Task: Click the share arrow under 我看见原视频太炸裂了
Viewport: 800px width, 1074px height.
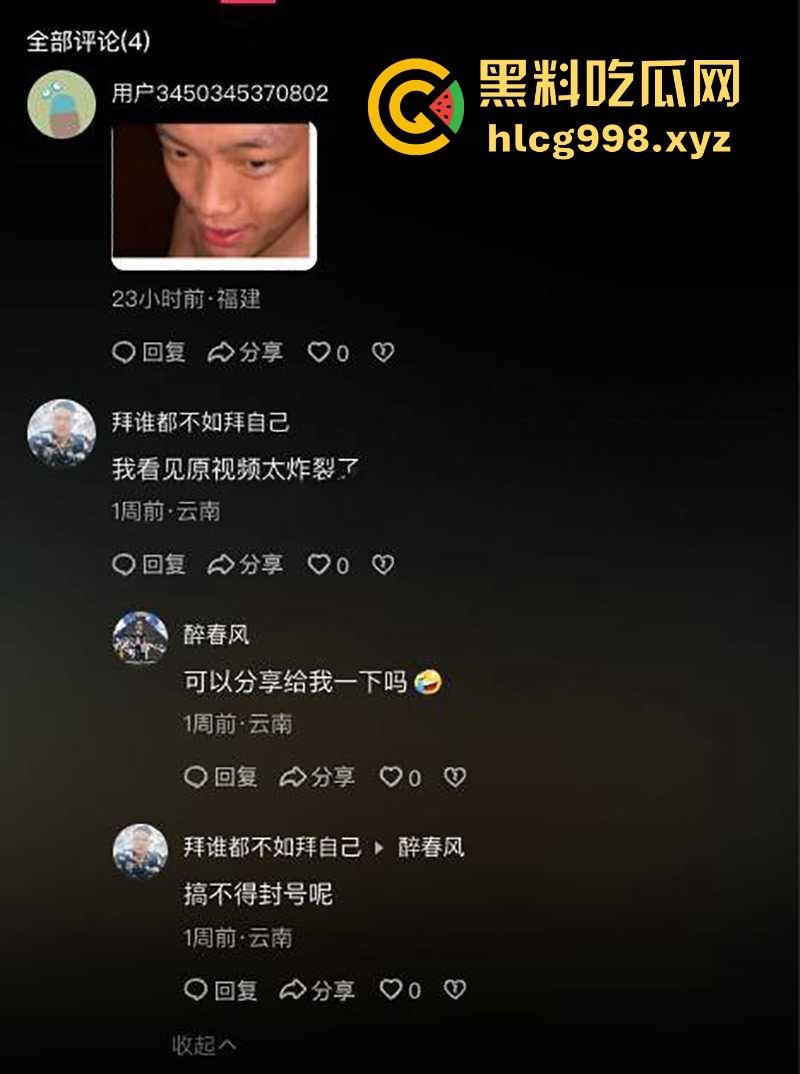Action: point(218,565)
